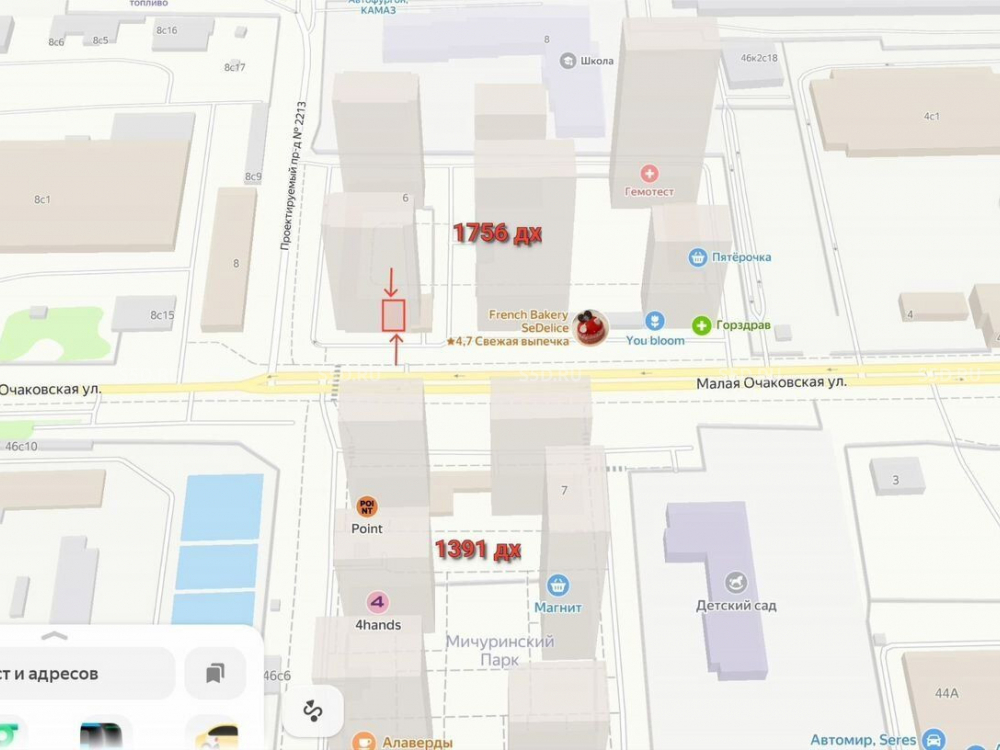Viewport: 1000px width, 750px height.
Task: Open the Алаверды cafe marker
Action: coord(362,741)
